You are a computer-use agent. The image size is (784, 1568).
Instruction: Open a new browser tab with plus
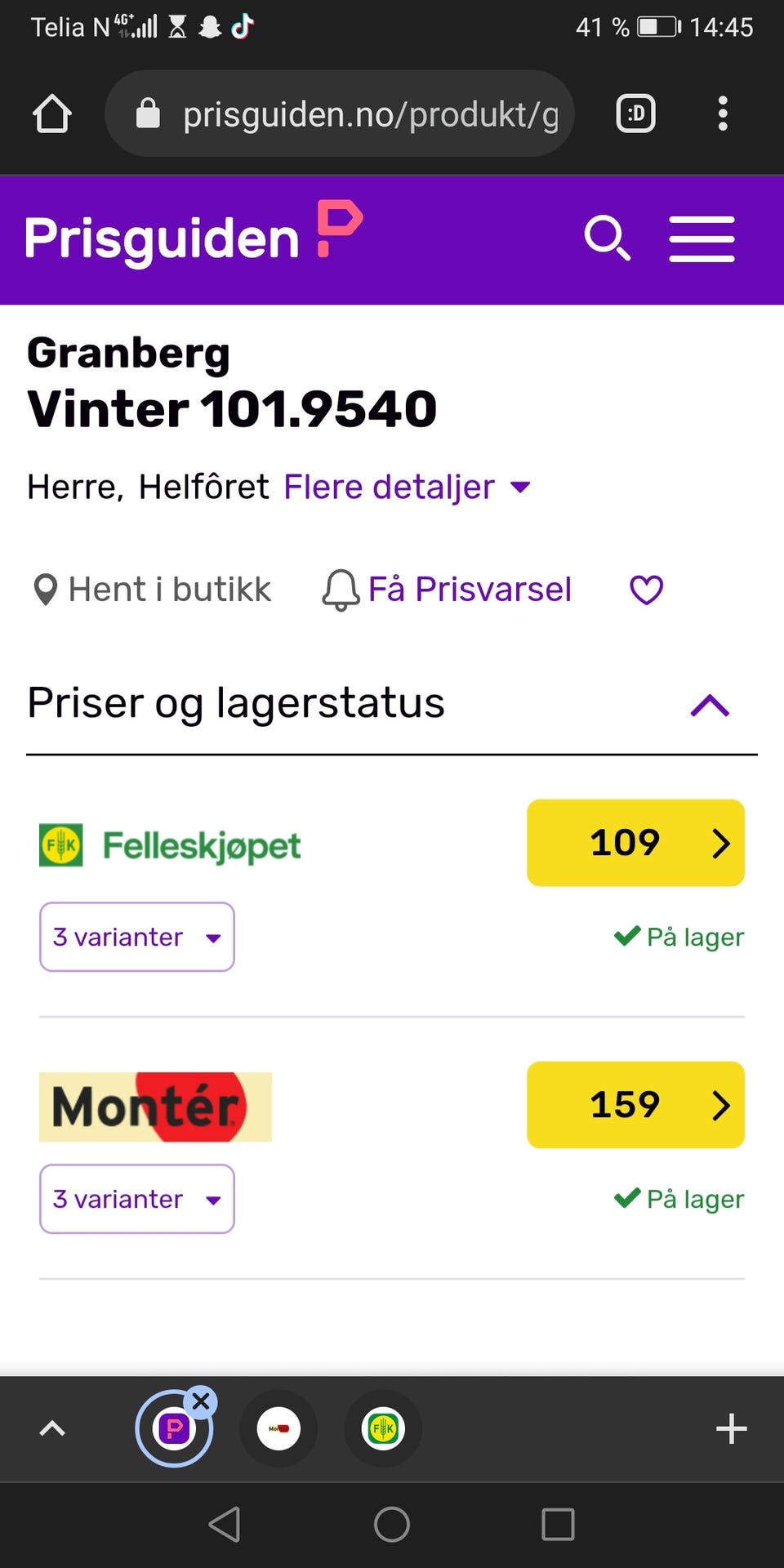coord(731,1429)
